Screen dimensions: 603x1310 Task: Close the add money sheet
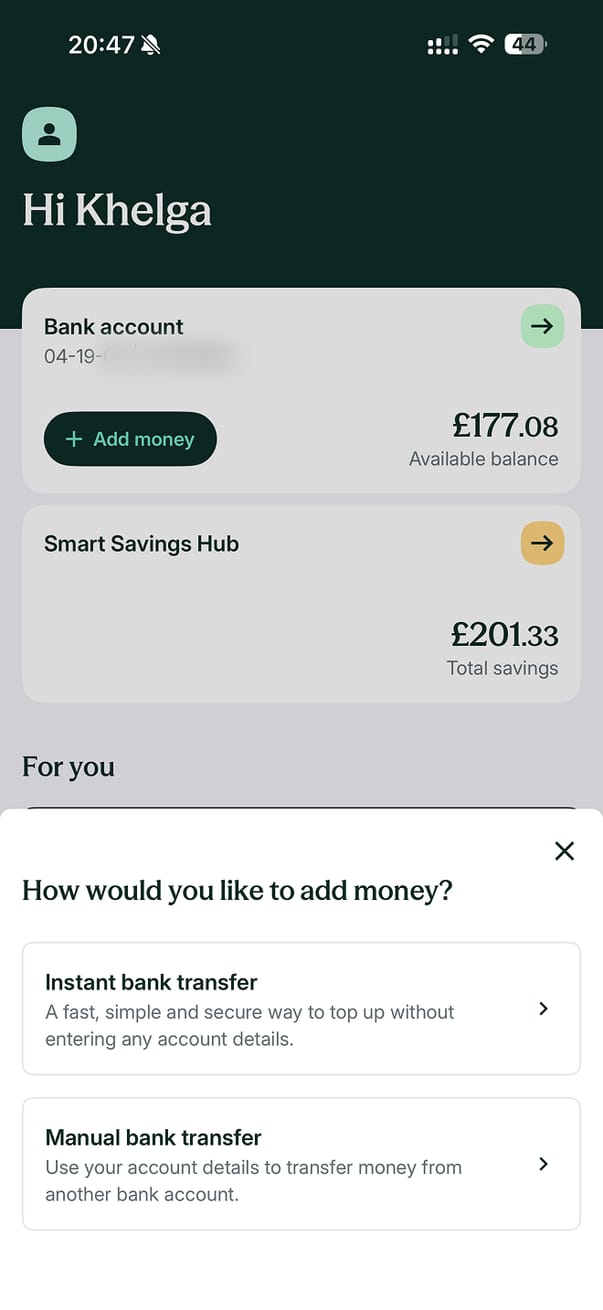coord(564,851)
